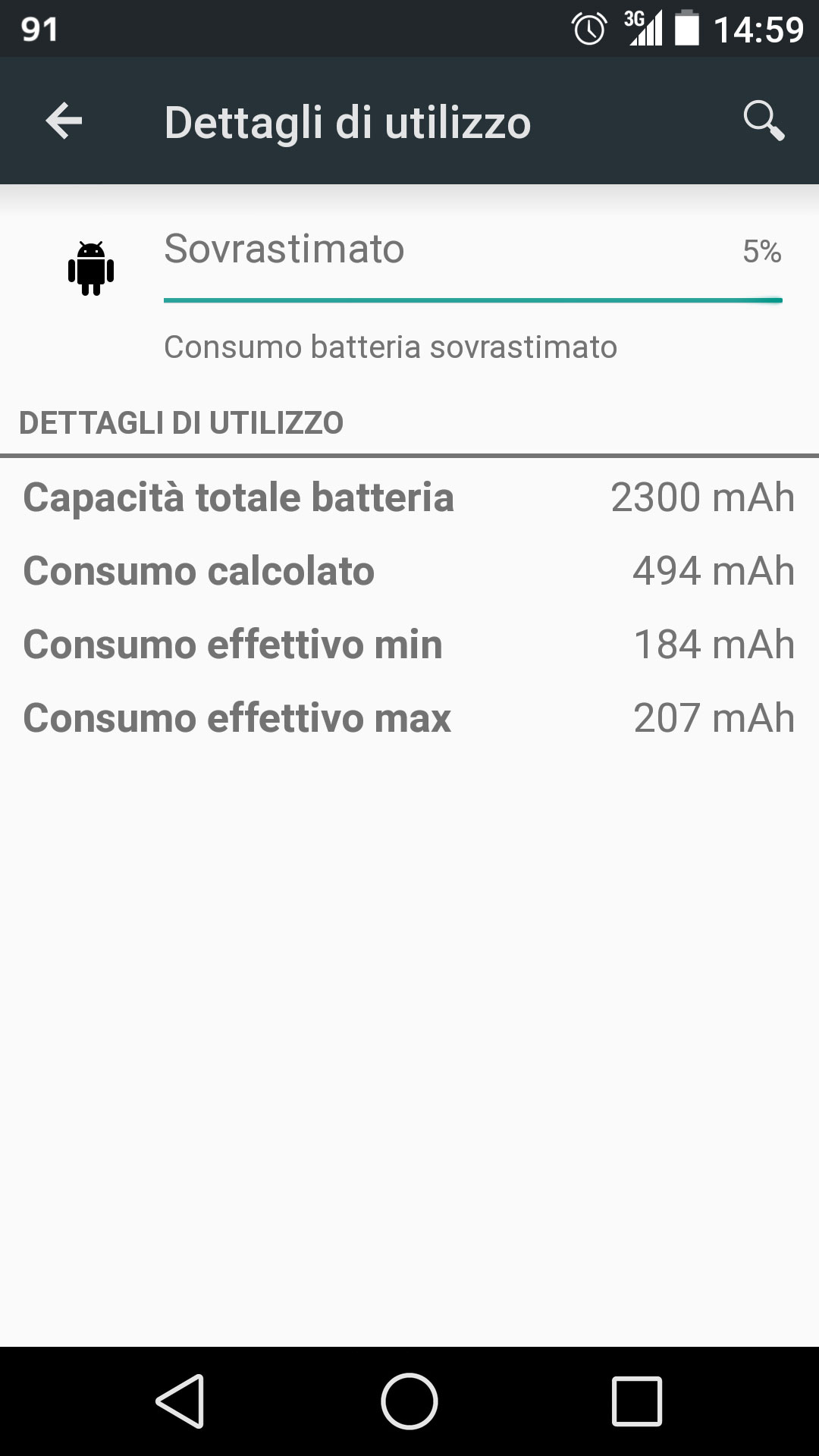Screen dimensions: 819x1456
Task: Tap the system home button
Action: [x=409, y=1401]
